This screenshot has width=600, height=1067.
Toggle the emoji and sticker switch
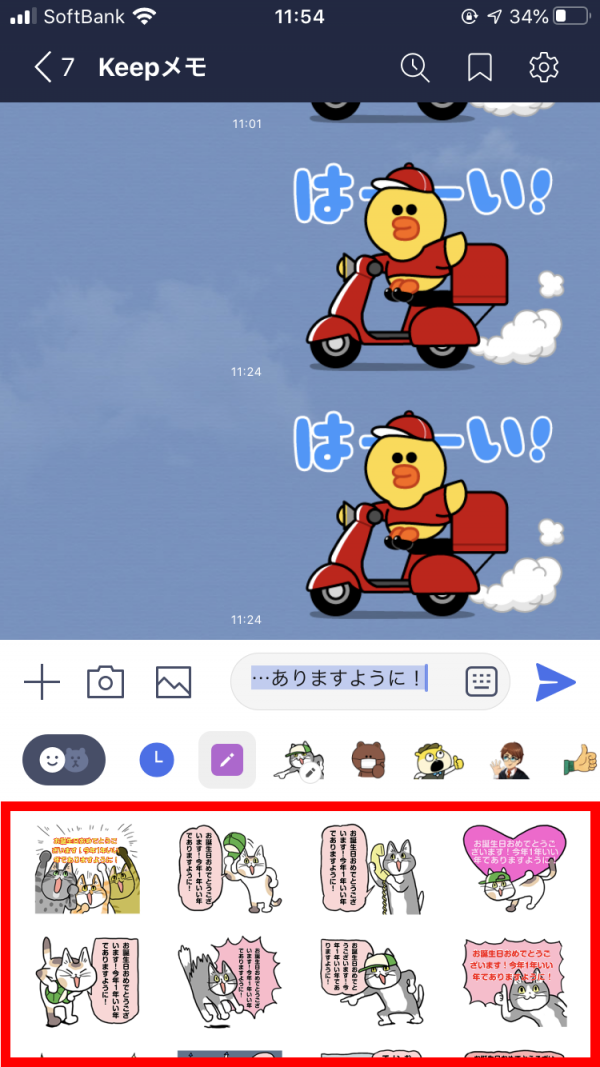(64, 760)
